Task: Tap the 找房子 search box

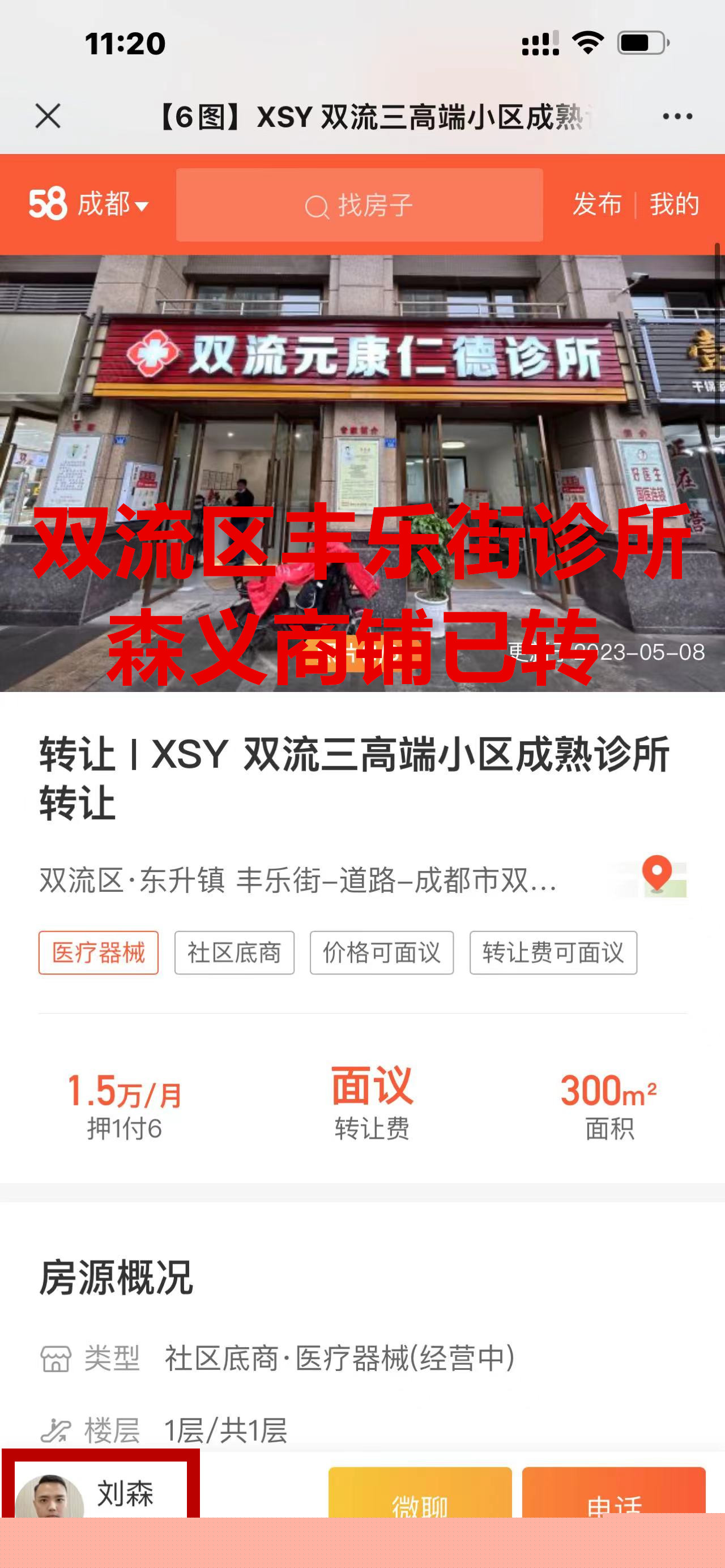Action: tap(359, 205)
